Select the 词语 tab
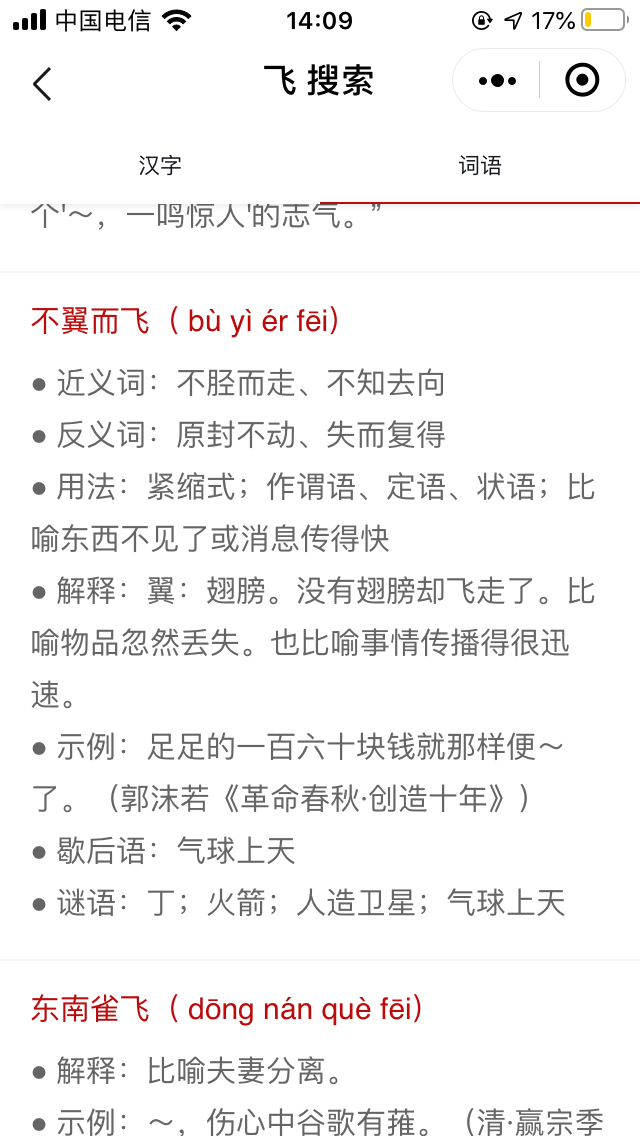 click(480, 166)
